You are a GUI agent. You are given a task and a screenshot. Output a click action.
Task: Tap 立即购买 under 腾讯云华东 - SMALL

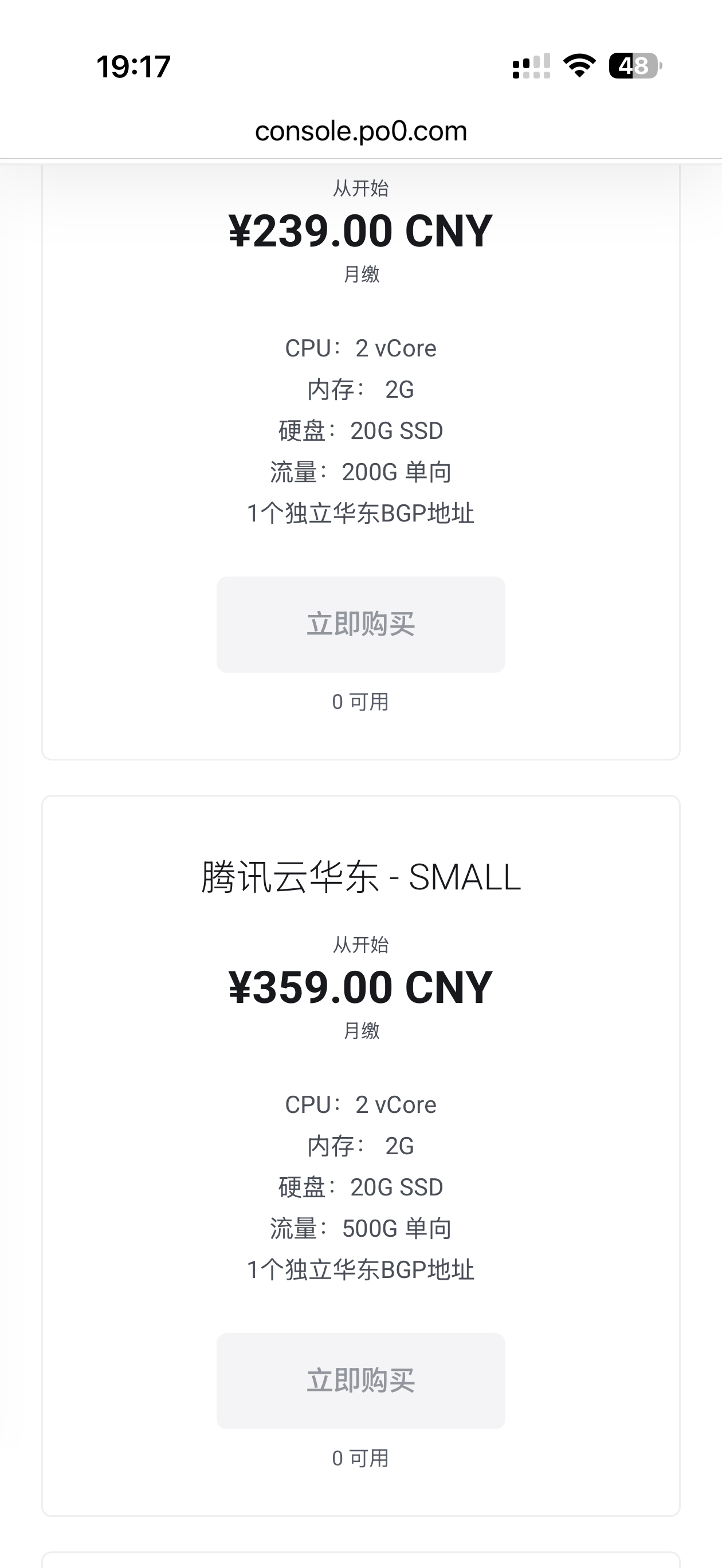coord(361,1381)
